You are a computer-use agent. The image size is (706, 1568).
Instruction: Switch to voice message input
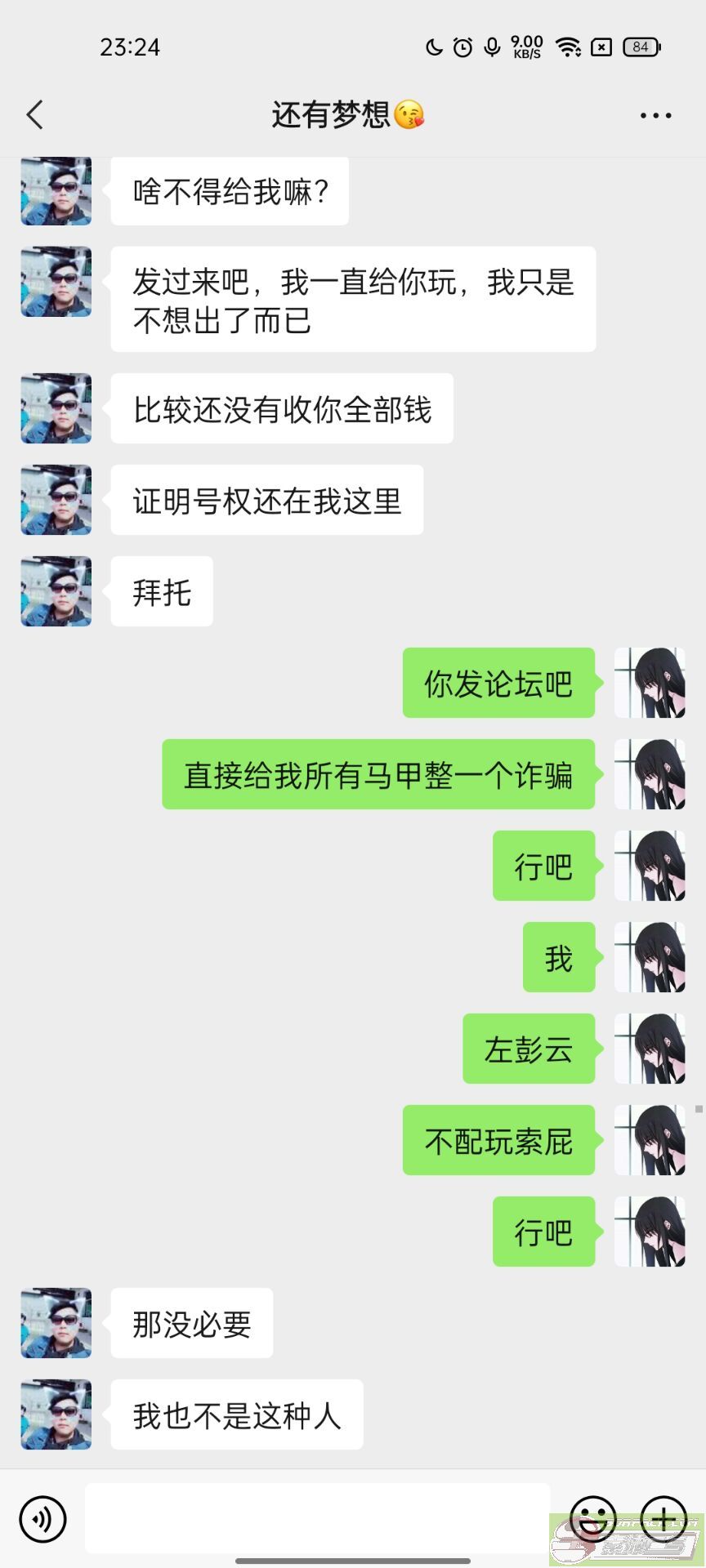(x=42, y=1518)
